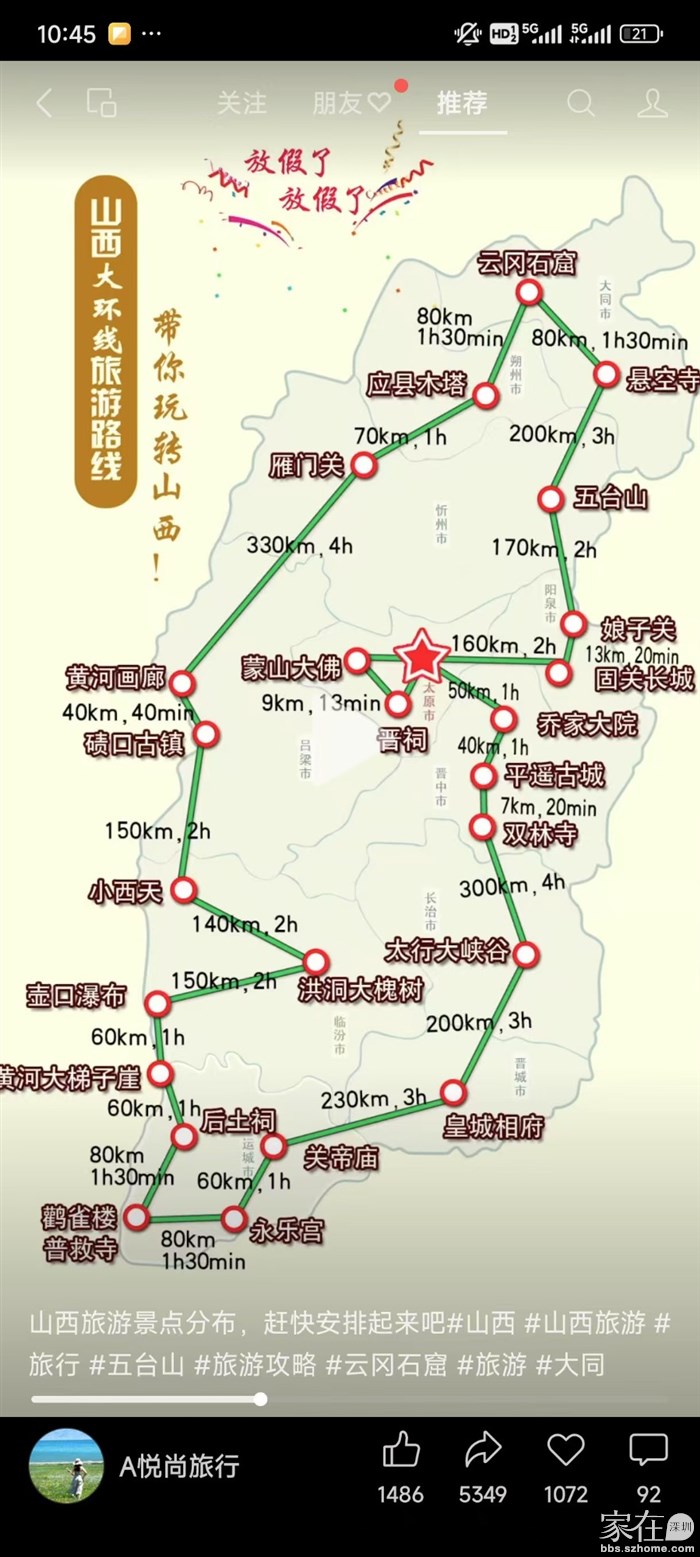Favorite the post with the heart icon
Viewport: 700px width, 1557px height.
pos(566,1450)
